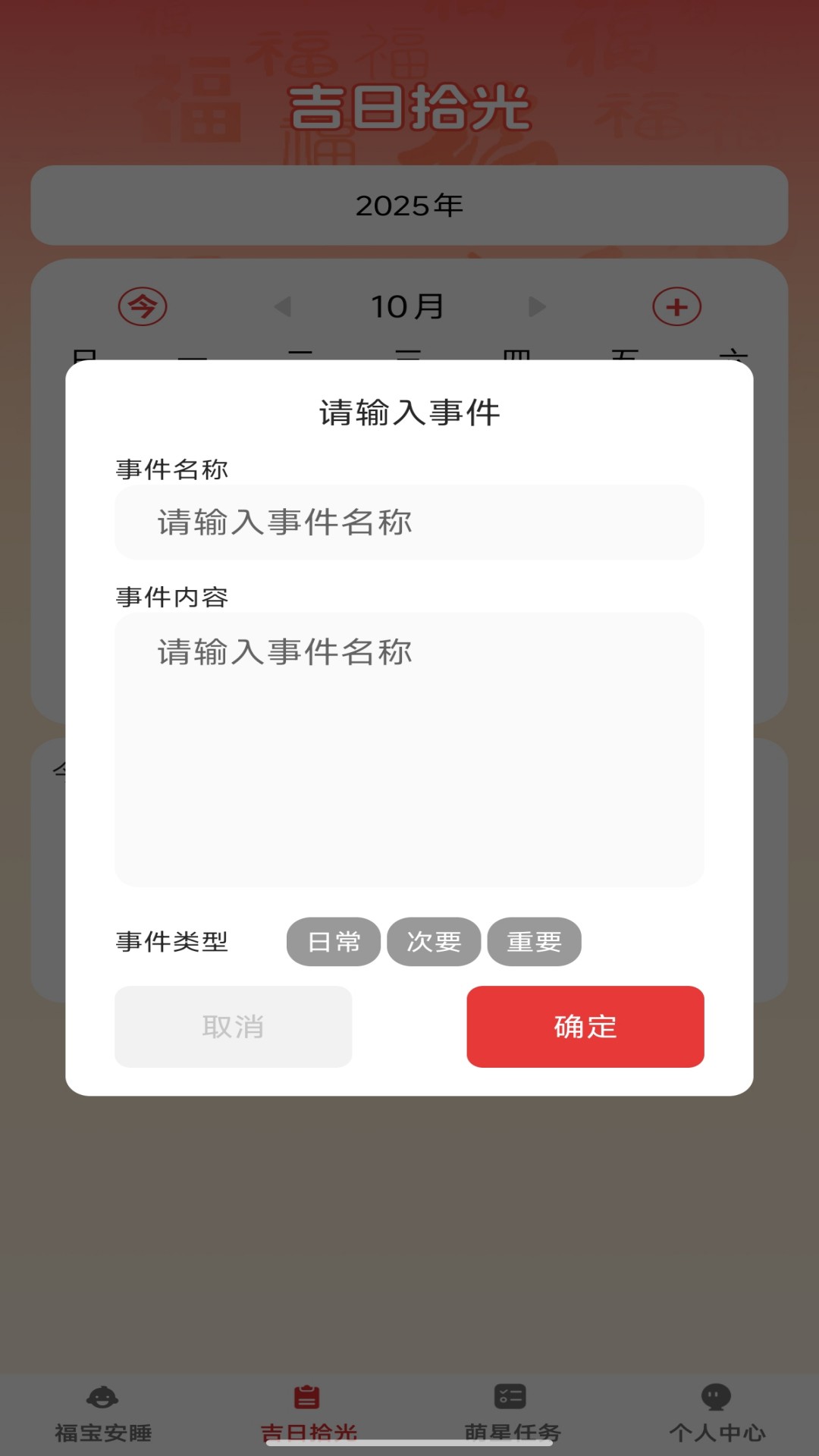This screenshot has height=1456, width=819.
Task: Mark the event as 重要
Action: coord(534,942)
